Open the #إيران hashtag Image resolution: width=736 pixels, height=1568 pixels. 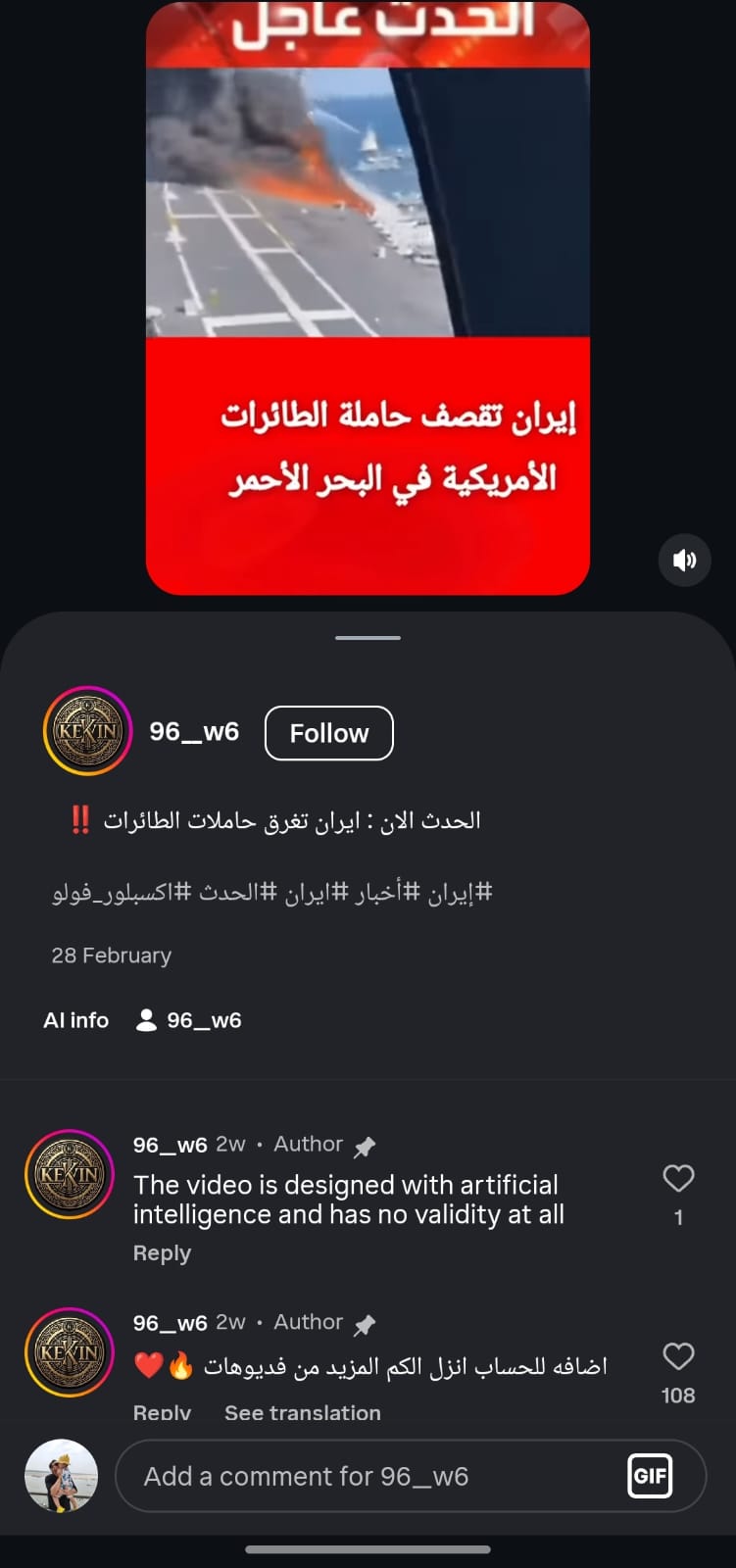460,893
